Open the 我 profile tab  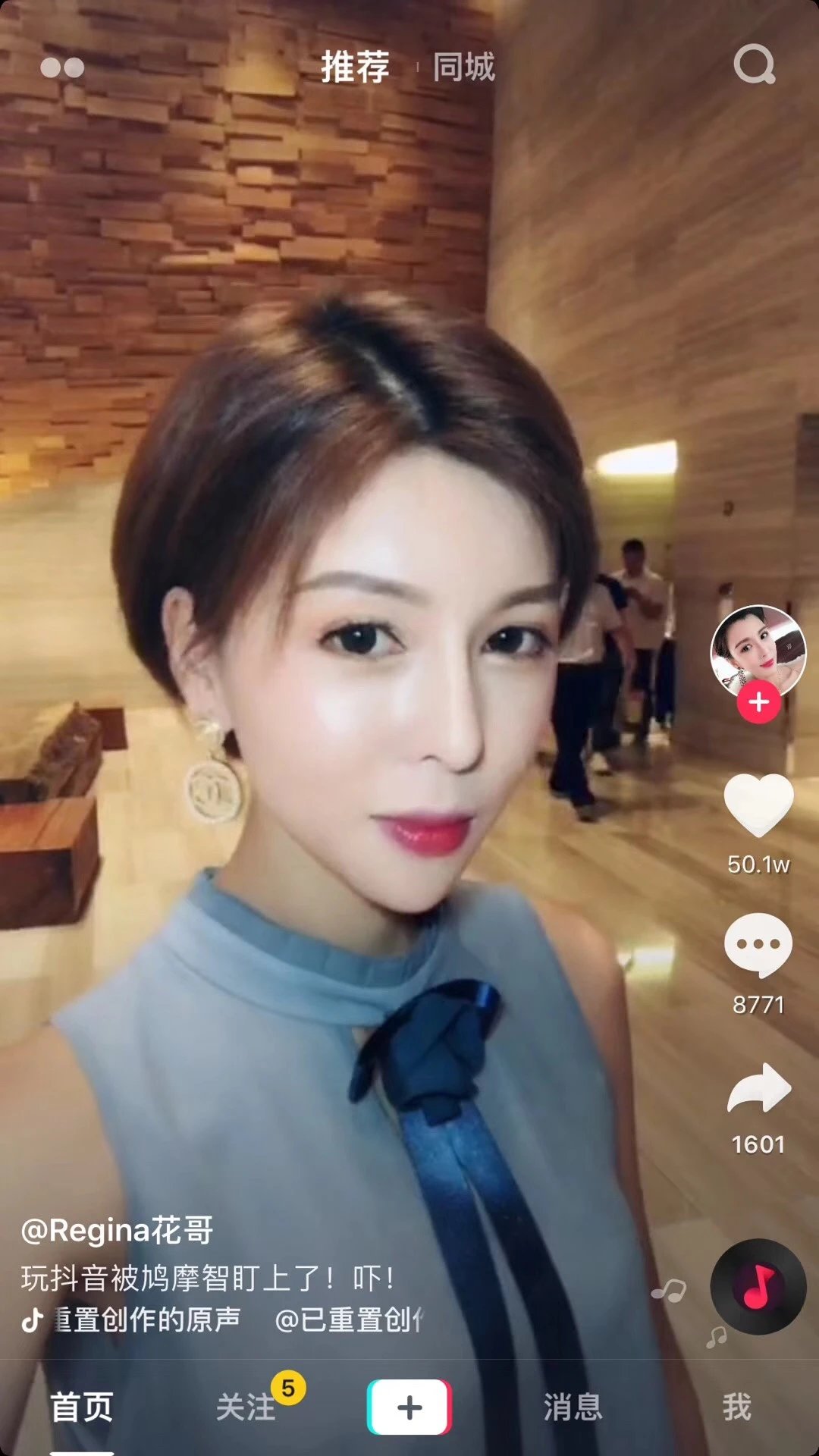736,1407
